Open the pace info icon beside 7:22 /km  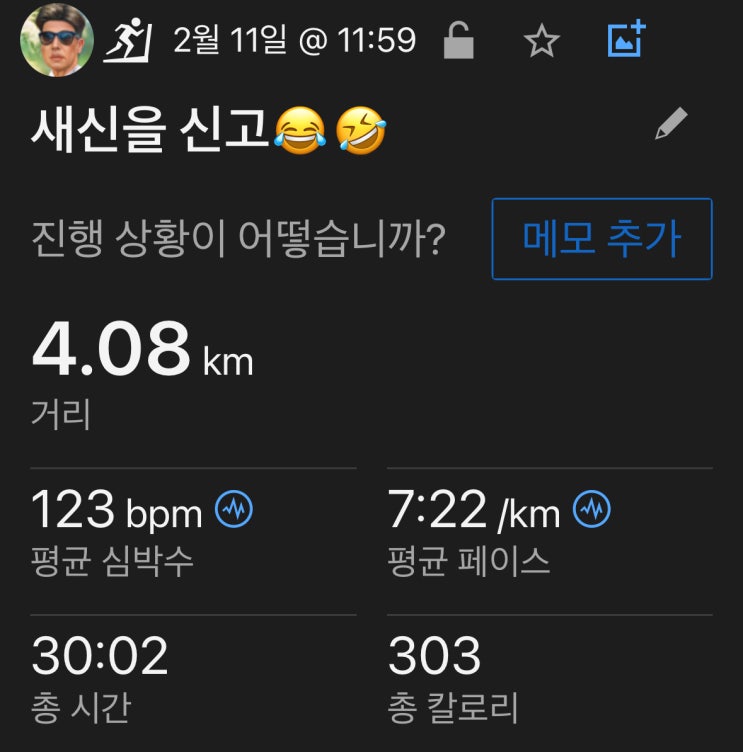click(592, 511)
